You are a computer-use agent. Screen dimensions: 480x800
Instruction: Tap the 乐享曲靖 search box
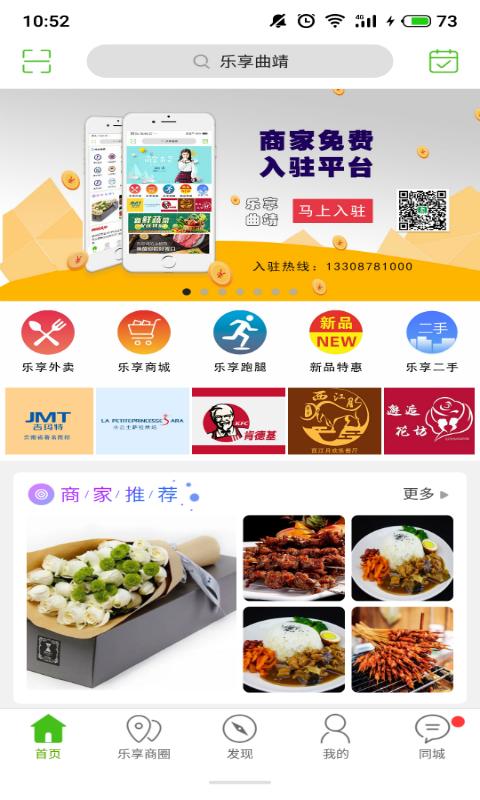point(240,61)
